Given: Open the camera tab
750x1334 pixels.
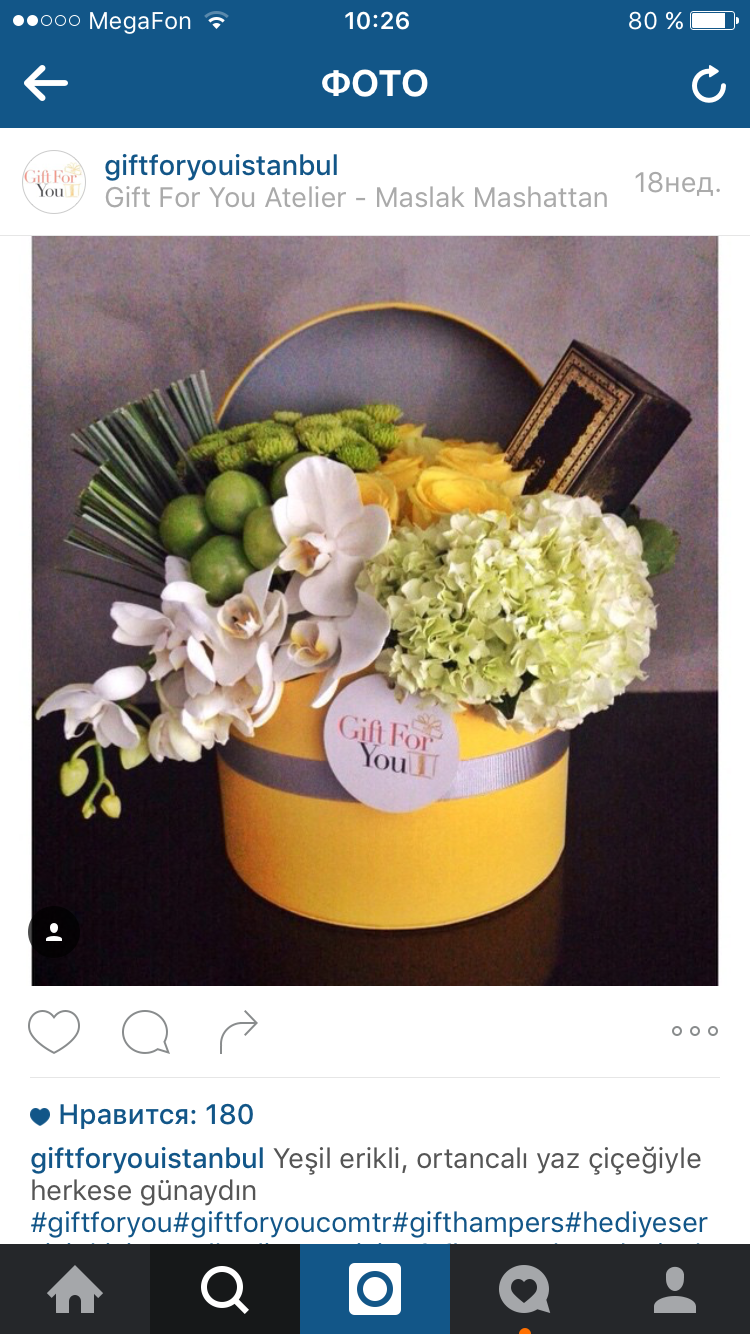Looking at the screenshot, I should [375, 1289].
